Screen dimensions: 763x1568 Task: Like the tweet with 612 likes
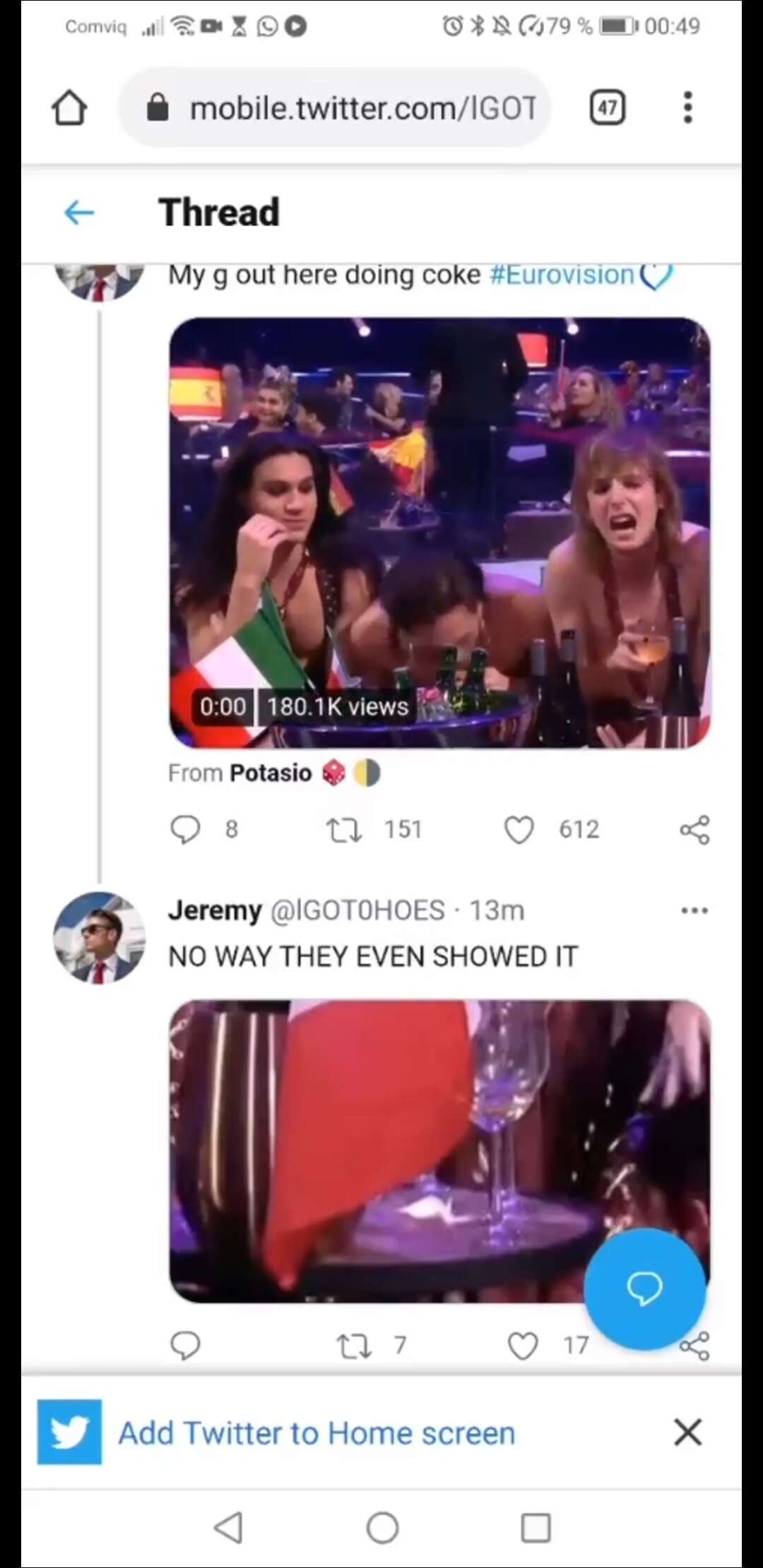[519, 829]
